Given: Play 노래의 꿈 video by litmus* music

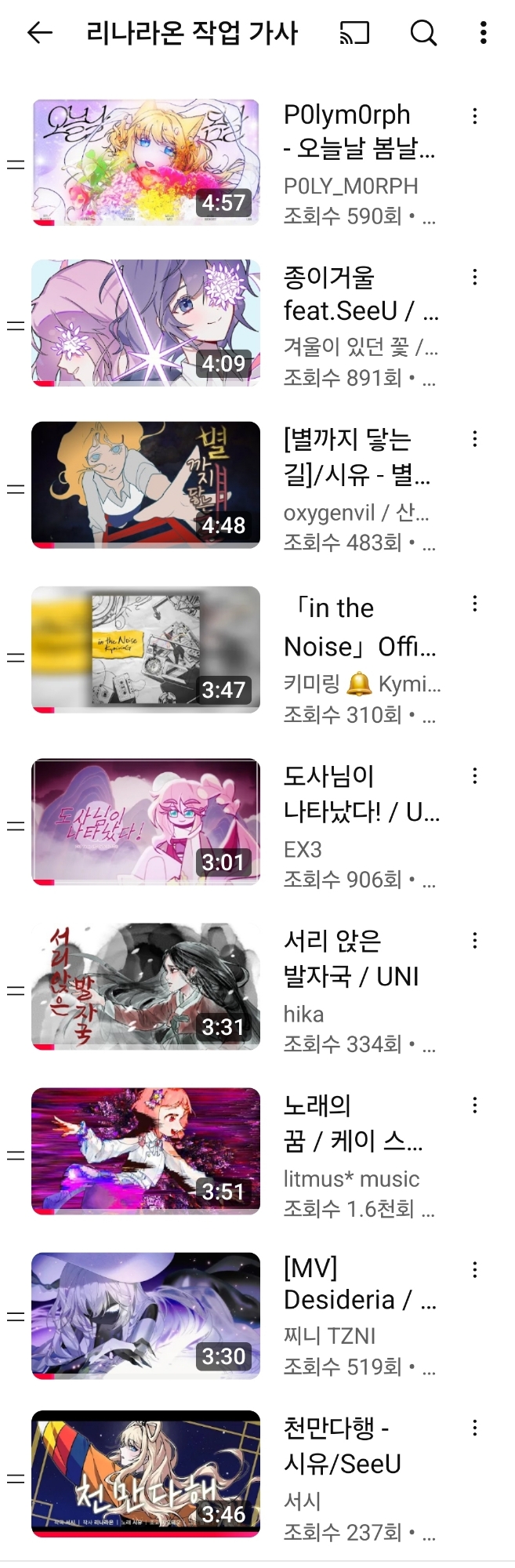Looking at the screenshot, I should coord(146,1151).
